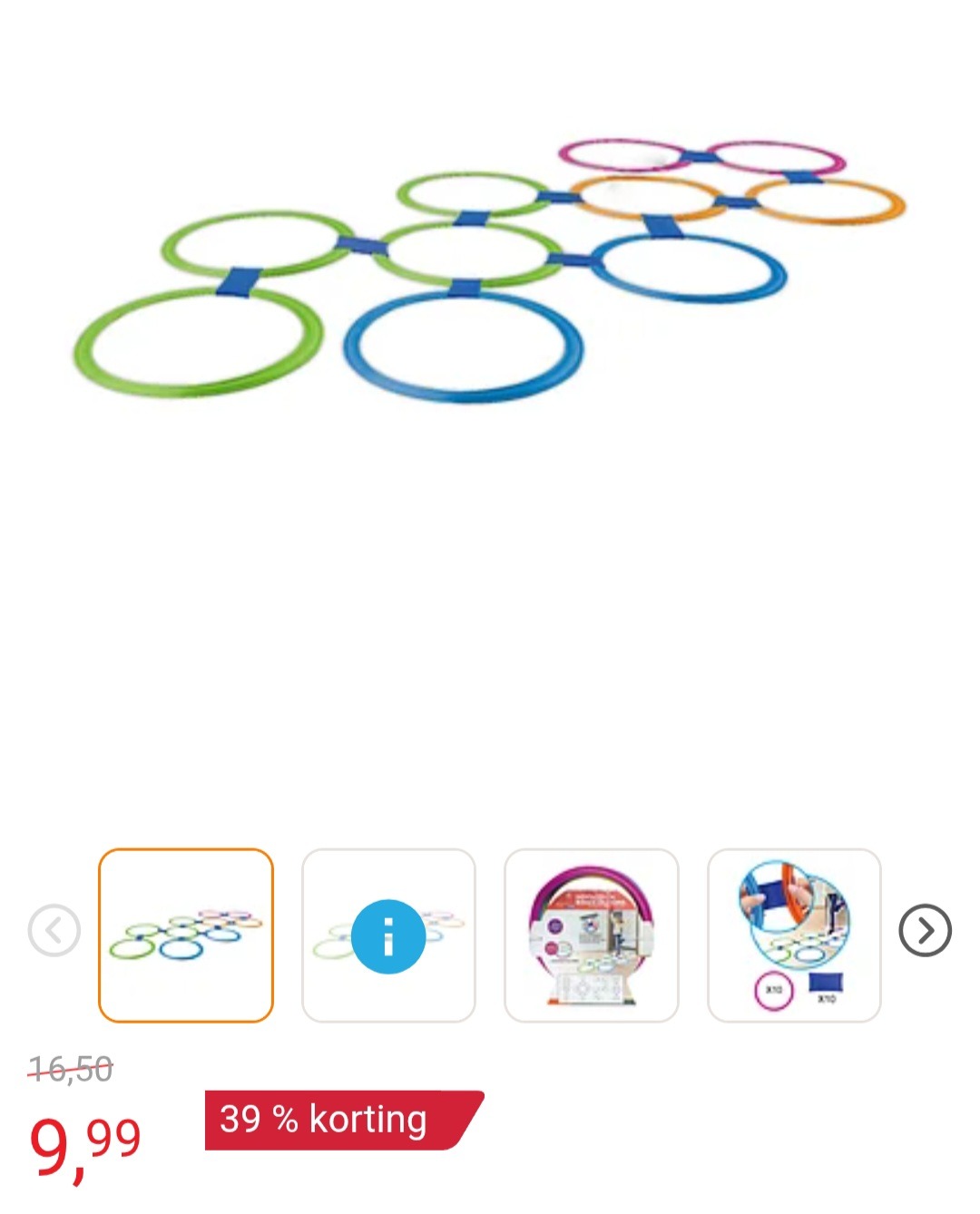Viewport: 980px width, 1214px height.
Task: Show next gallery thumbnails with right arrow
Action: click(925, 931)
